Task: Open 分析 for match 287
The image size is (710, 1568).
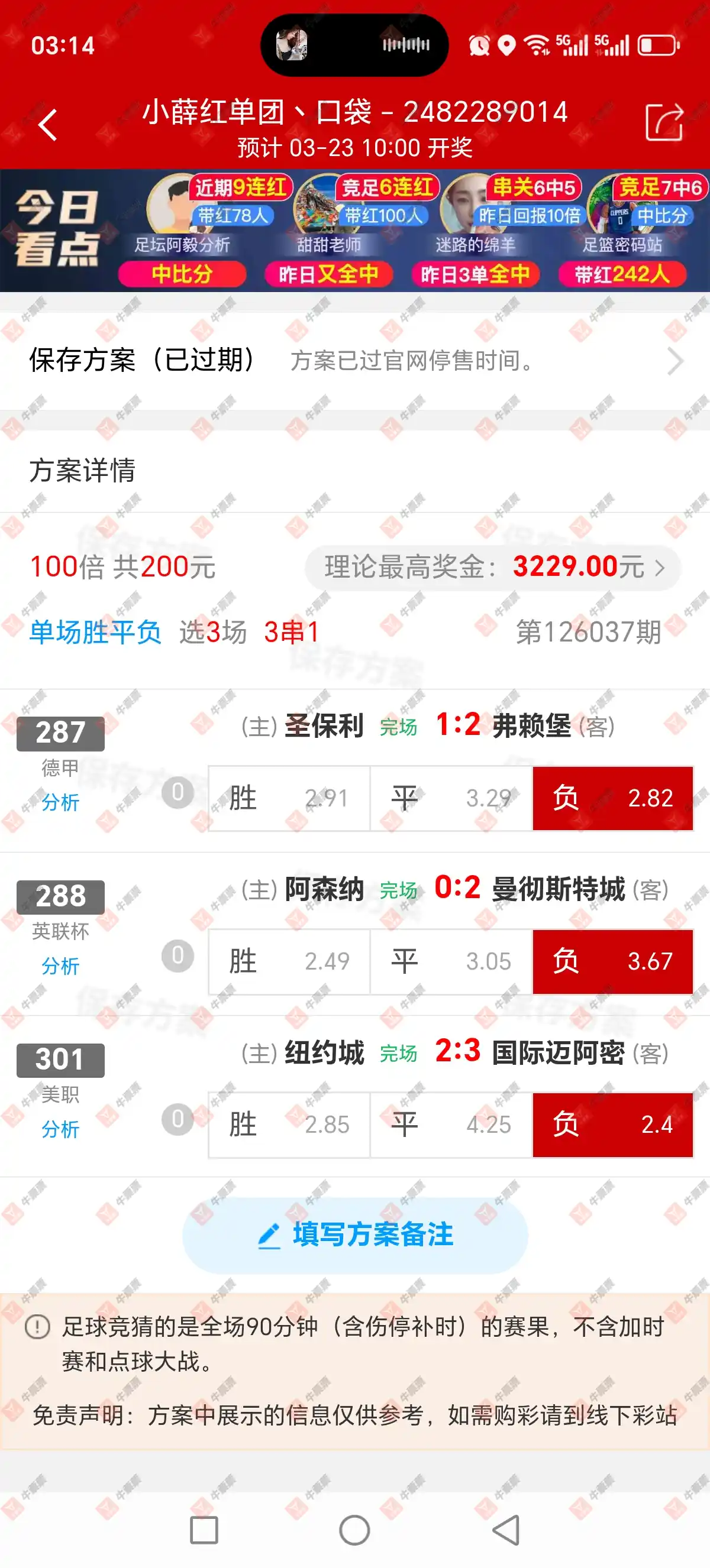Action: [60, 802]
